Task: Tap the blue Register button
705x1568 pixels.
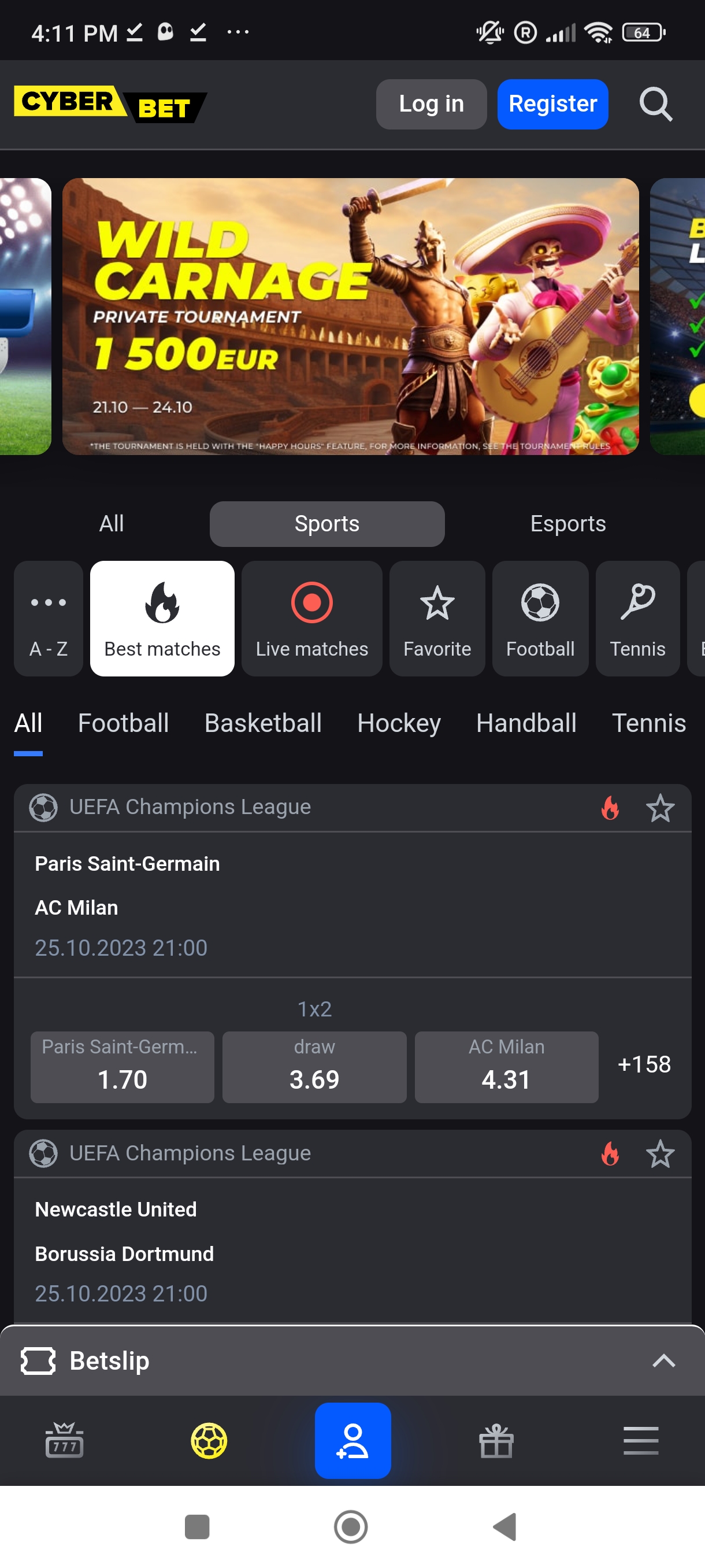Action: [552, 104]
